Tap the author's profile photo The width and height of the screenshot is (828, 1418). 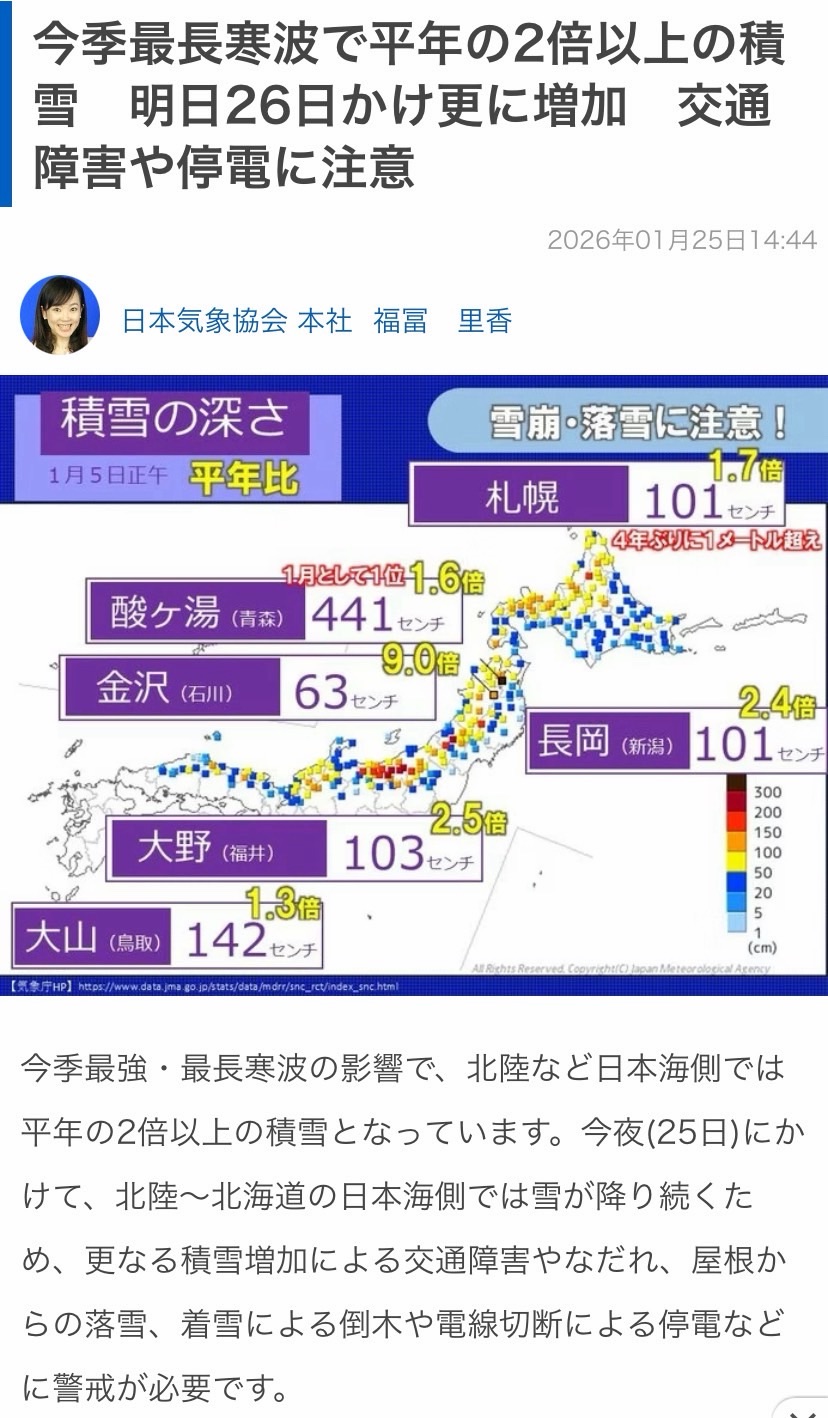coord(60,315)
